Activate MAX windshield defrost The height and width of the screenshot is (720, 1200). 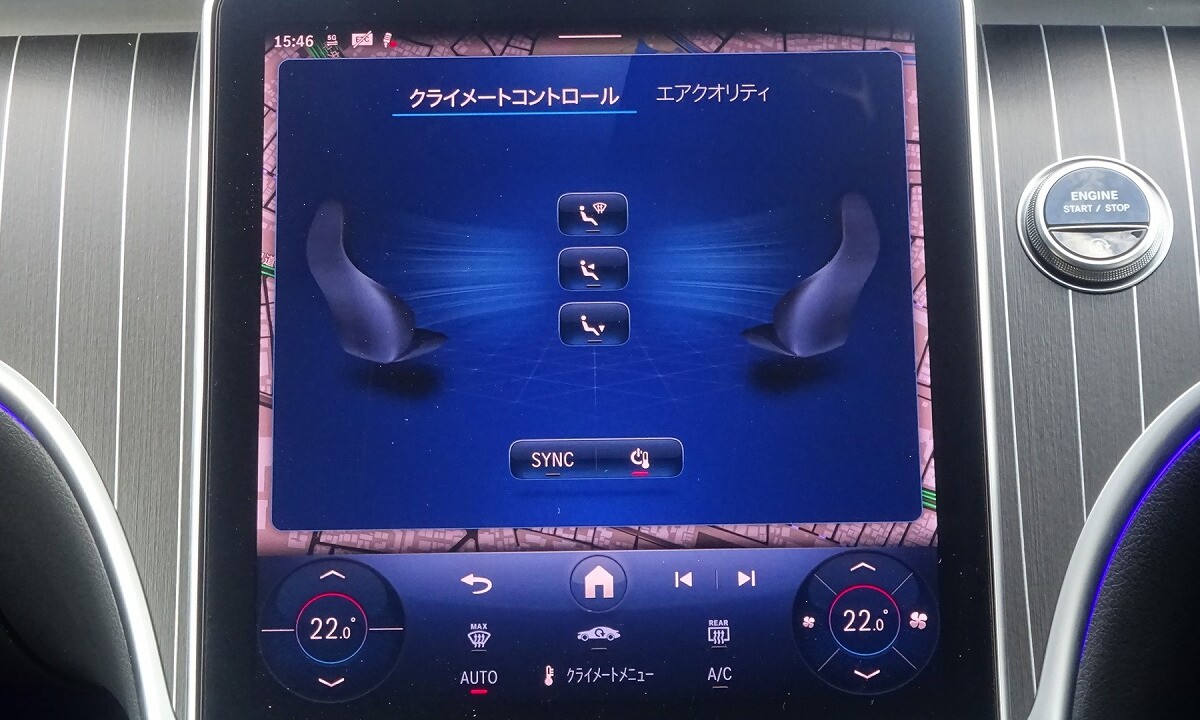pos(478,635)
